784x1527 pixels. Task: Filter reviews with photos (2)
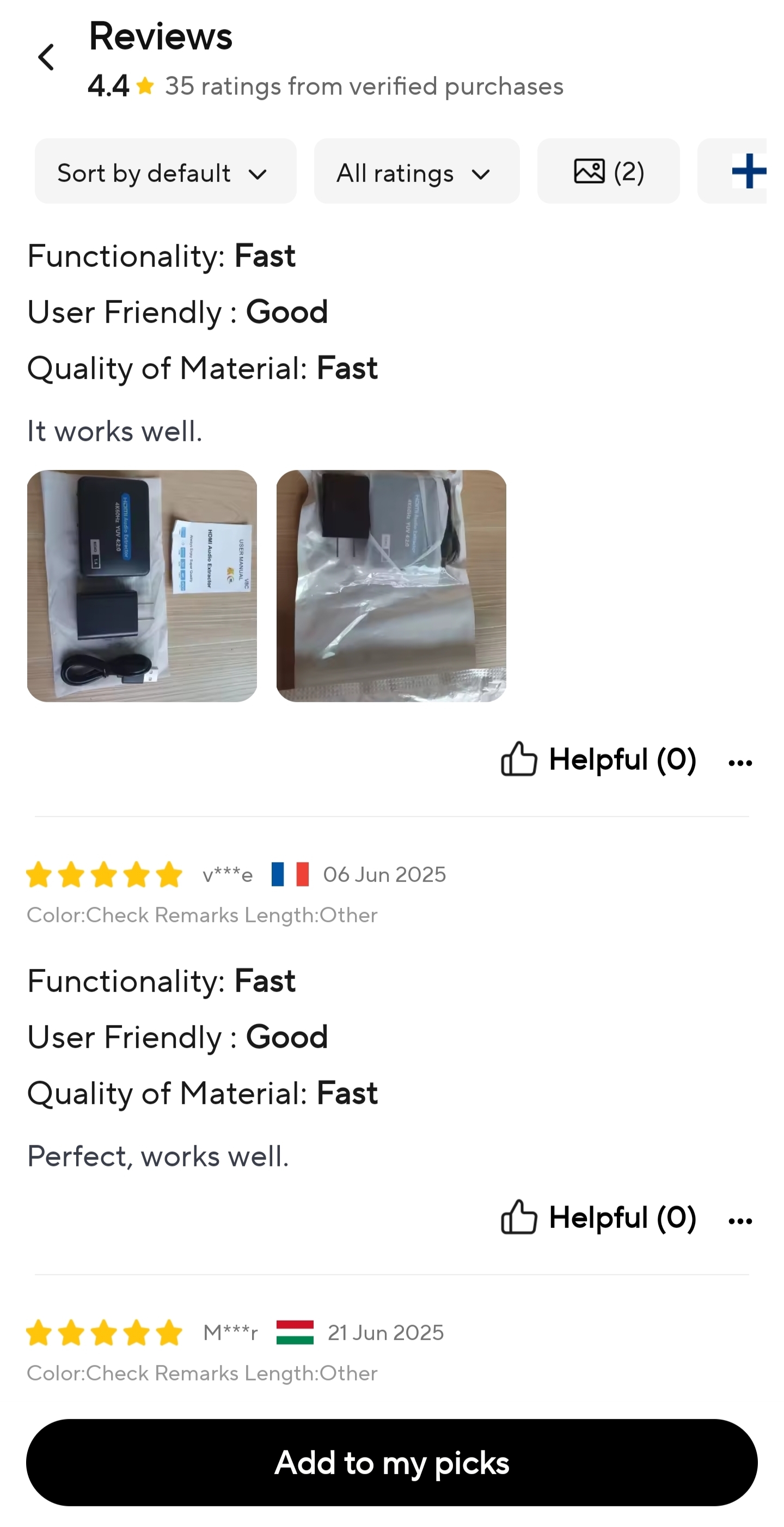tap(608, 172)
